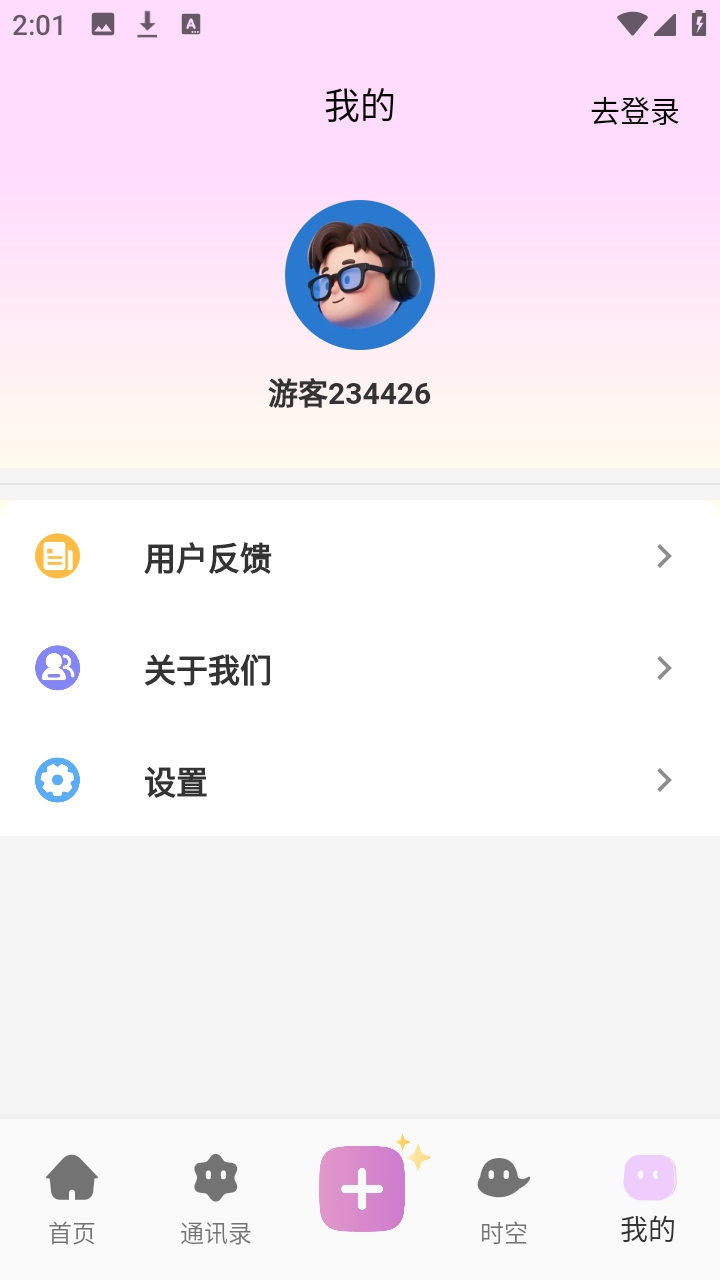Viewport: 720px width, 1280px height.
Task: Expand the 关于我们 row chevron
Action: point(663,668)
